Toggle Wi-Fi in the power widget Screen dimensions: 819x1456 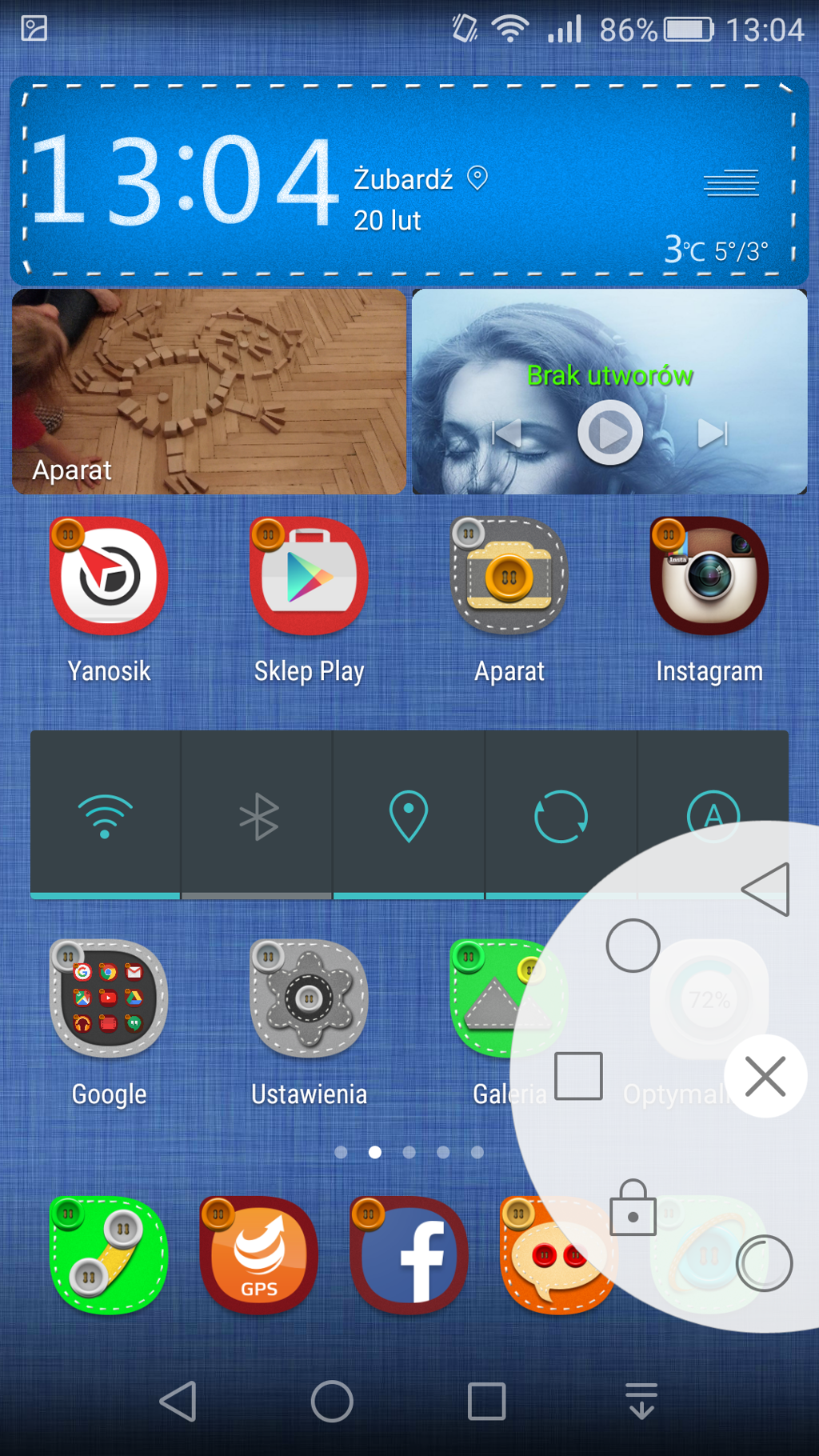[x=105, y=816]
